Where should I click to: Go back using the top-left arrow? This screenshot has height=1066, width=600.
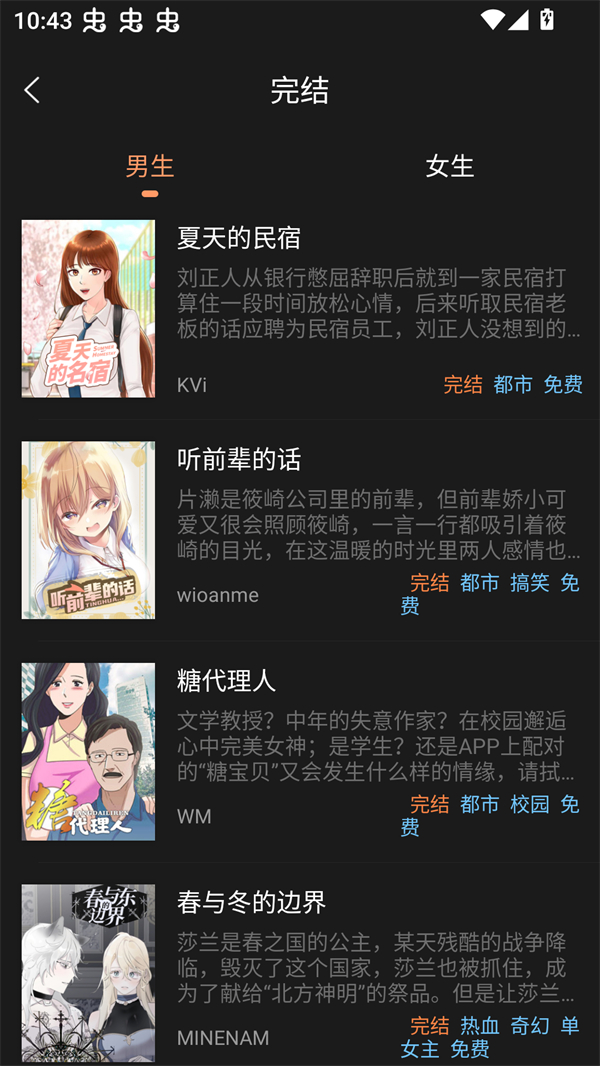pos(32,90)
